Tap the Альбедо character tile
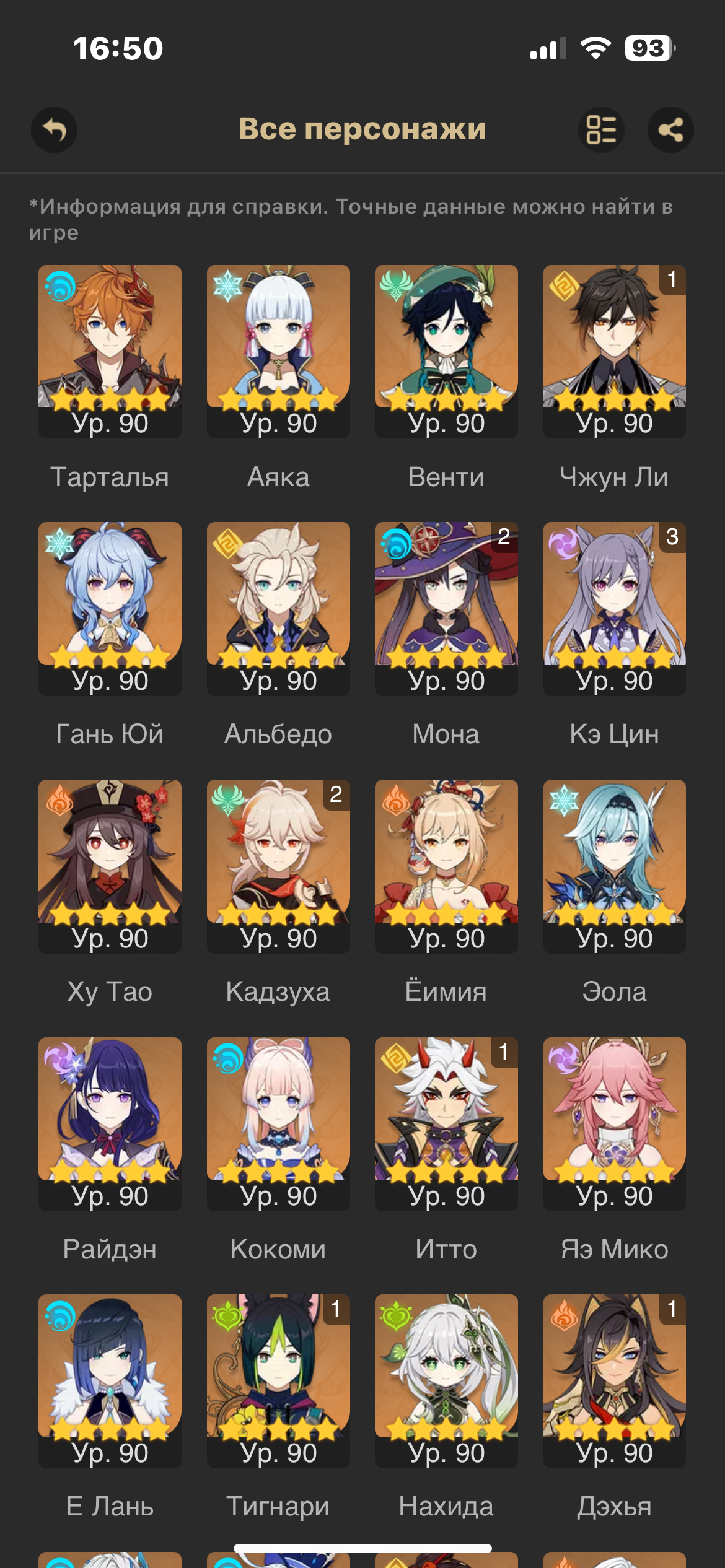This screenshot has width=725, height=1568. point(278,609)
